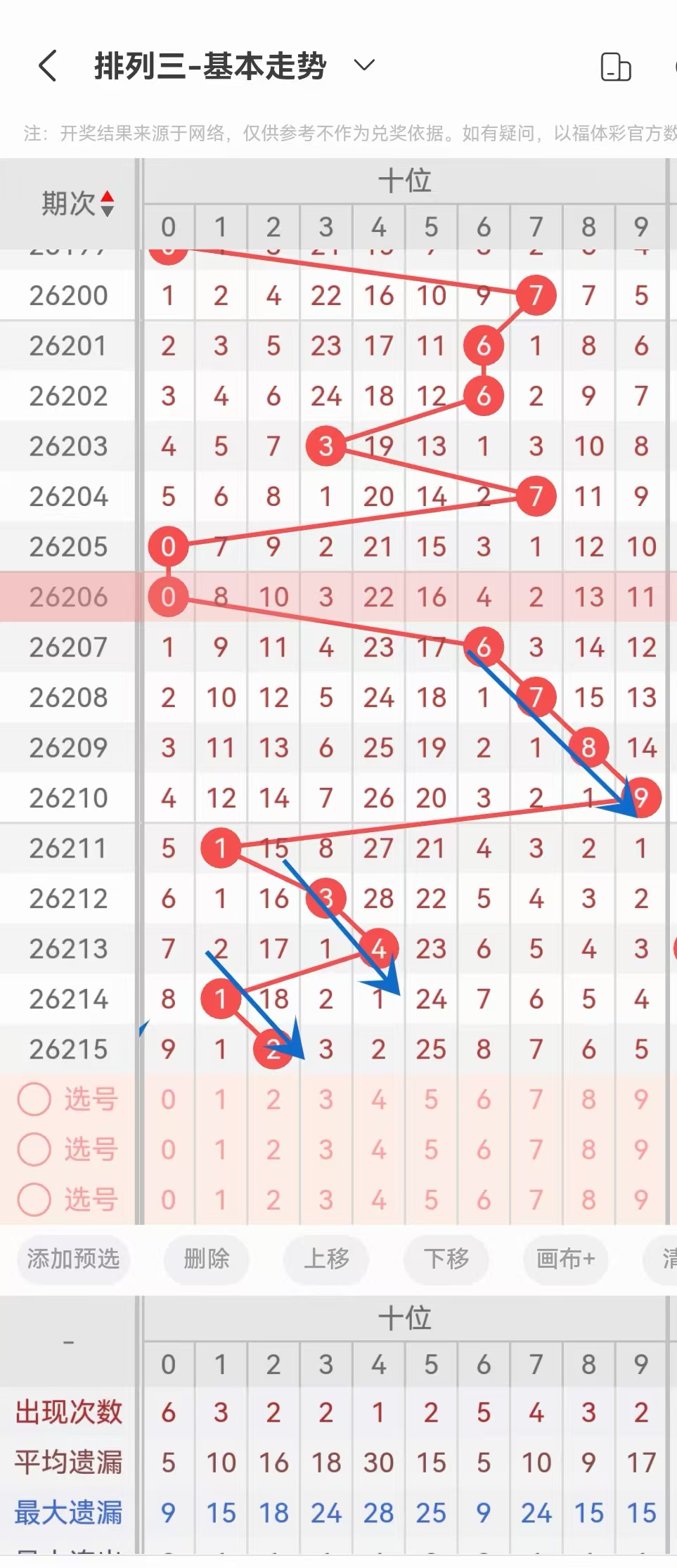
Task: Pick number 5 in the first 选号 row
Action: click(x=431, y=1099)
